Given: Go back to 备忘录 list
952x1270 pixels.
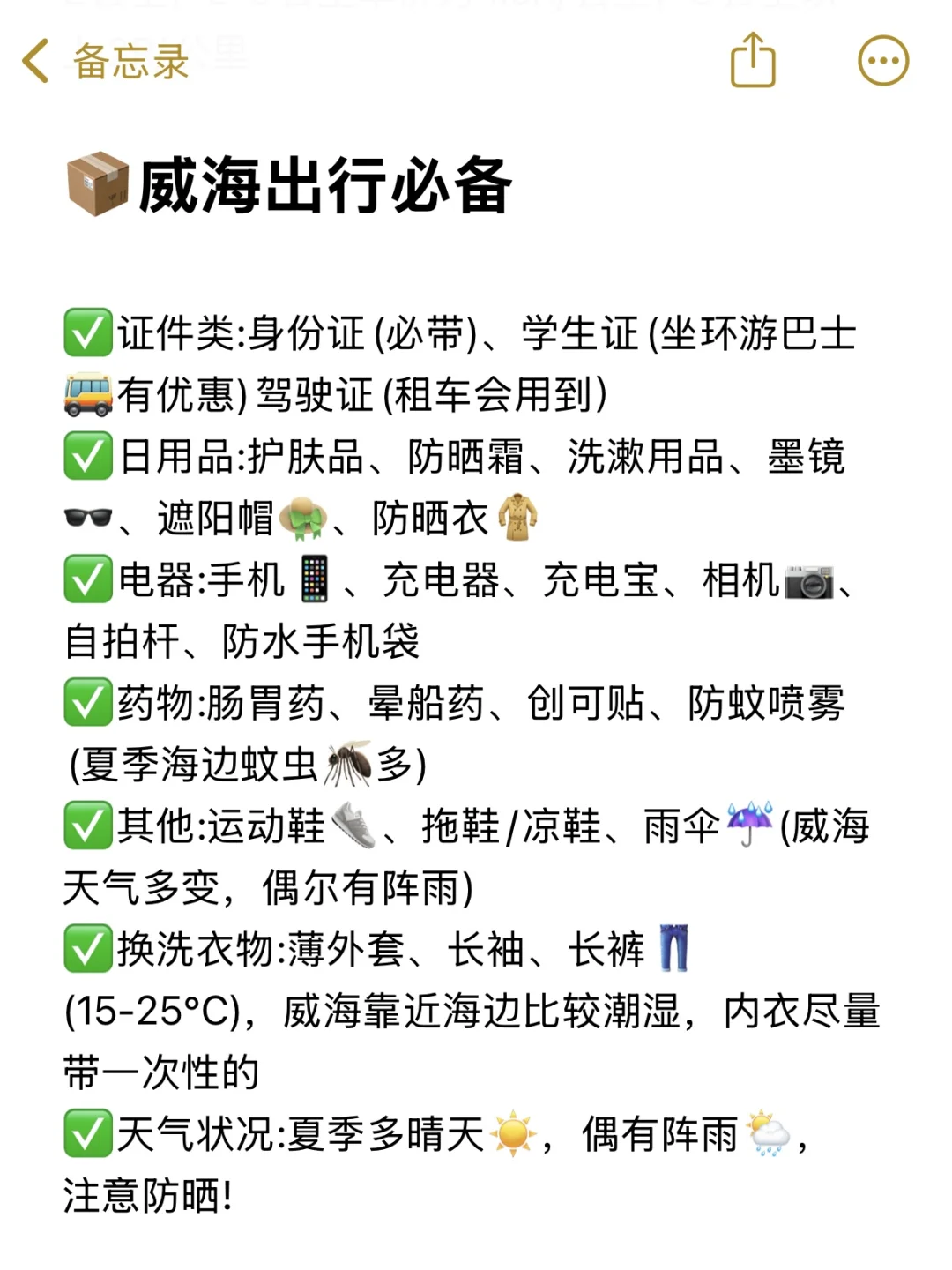Looking at the screenshot, I should coord(104,62).
